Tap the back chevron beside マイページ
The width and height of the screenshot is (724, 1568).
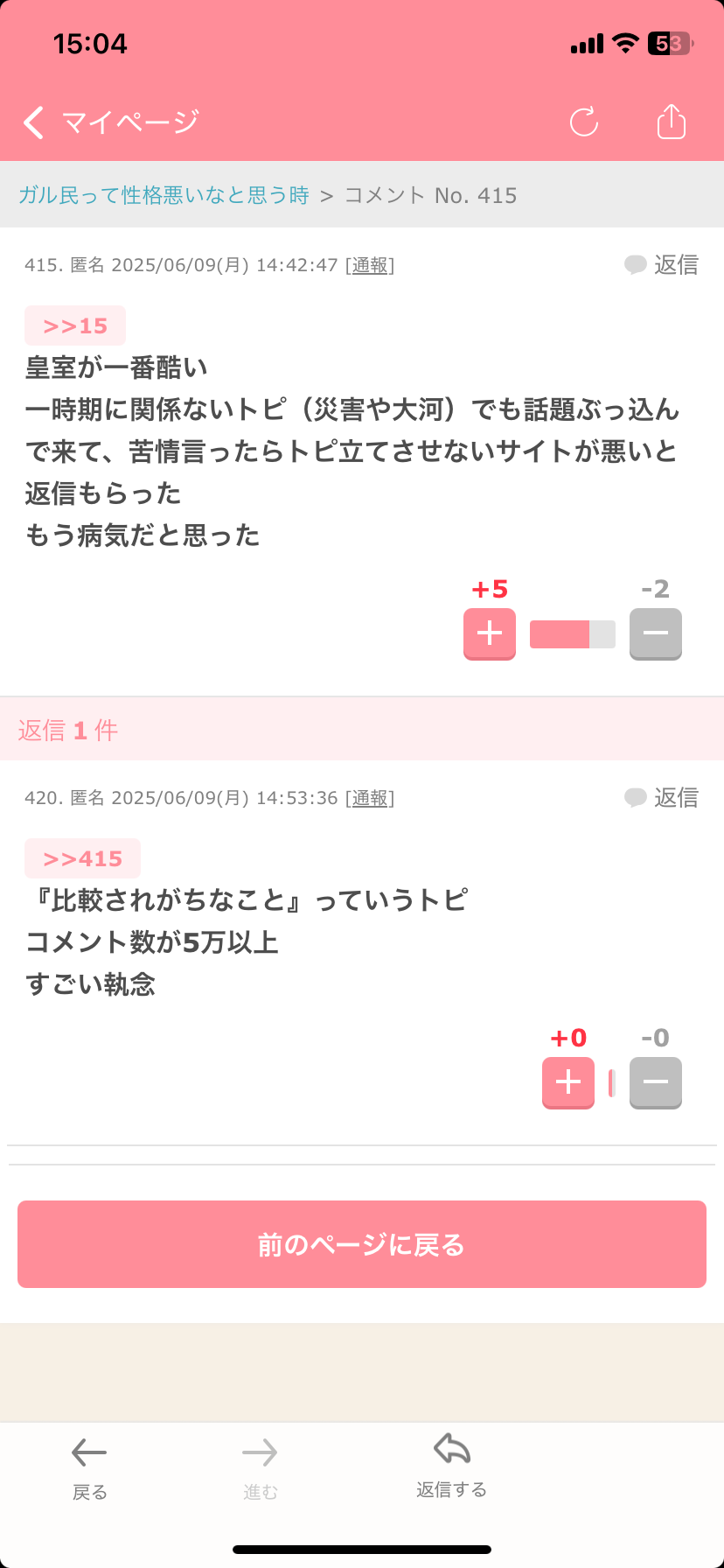pyautogui.click(x=33, y=122)
